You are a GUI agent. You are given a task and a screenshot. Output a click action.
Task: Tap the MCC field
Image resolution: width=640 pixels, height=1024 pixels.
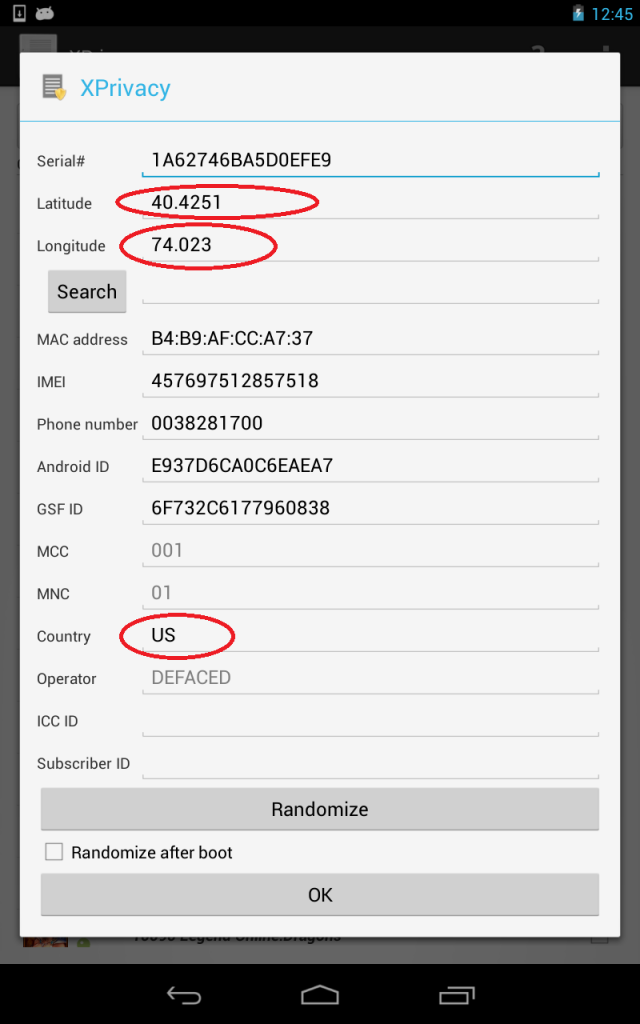pos(370,551)
